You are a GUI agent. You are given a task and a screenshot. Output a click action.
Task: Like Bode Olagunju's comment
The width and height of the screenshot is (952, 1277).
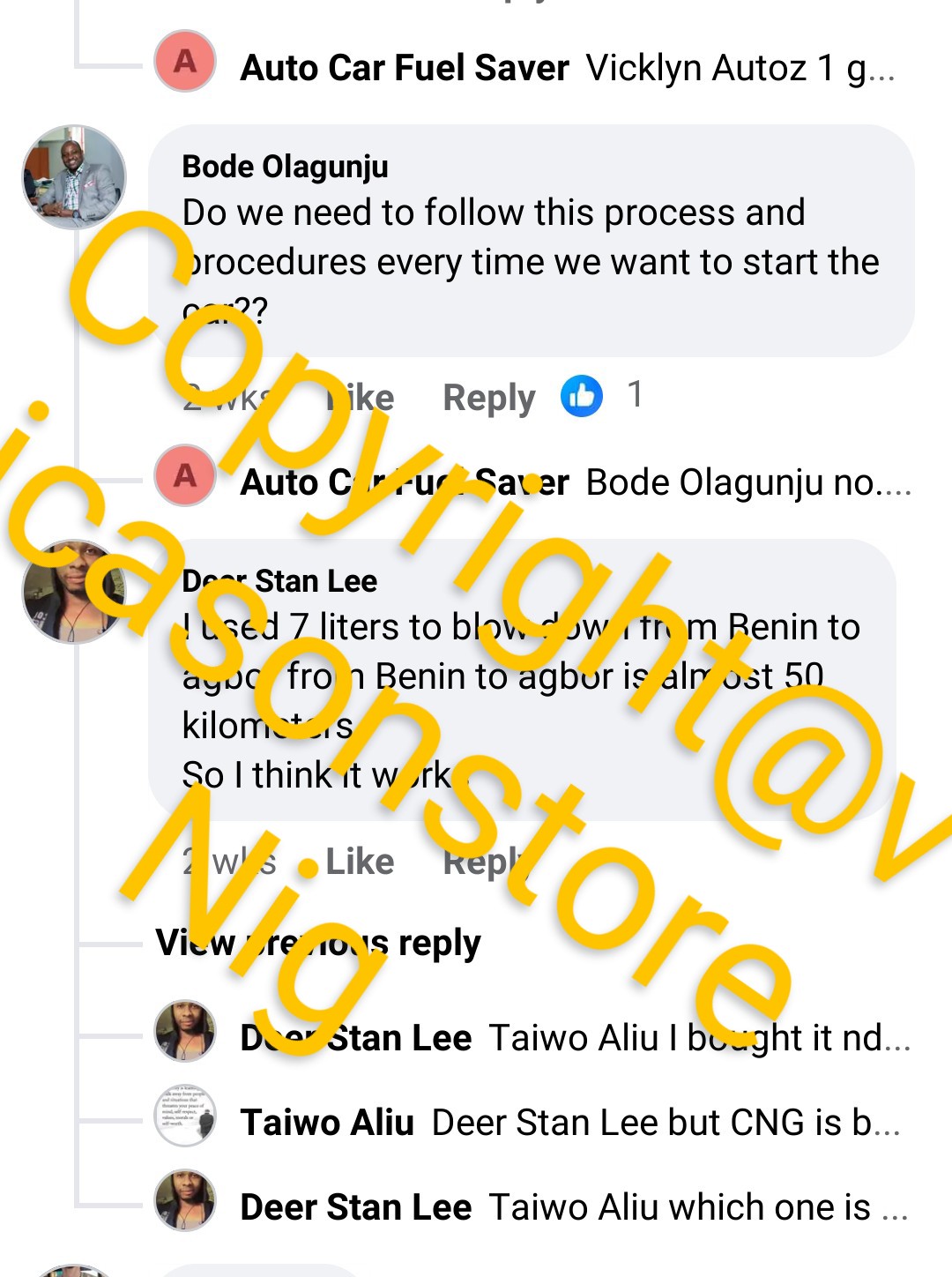pos(360,398)
